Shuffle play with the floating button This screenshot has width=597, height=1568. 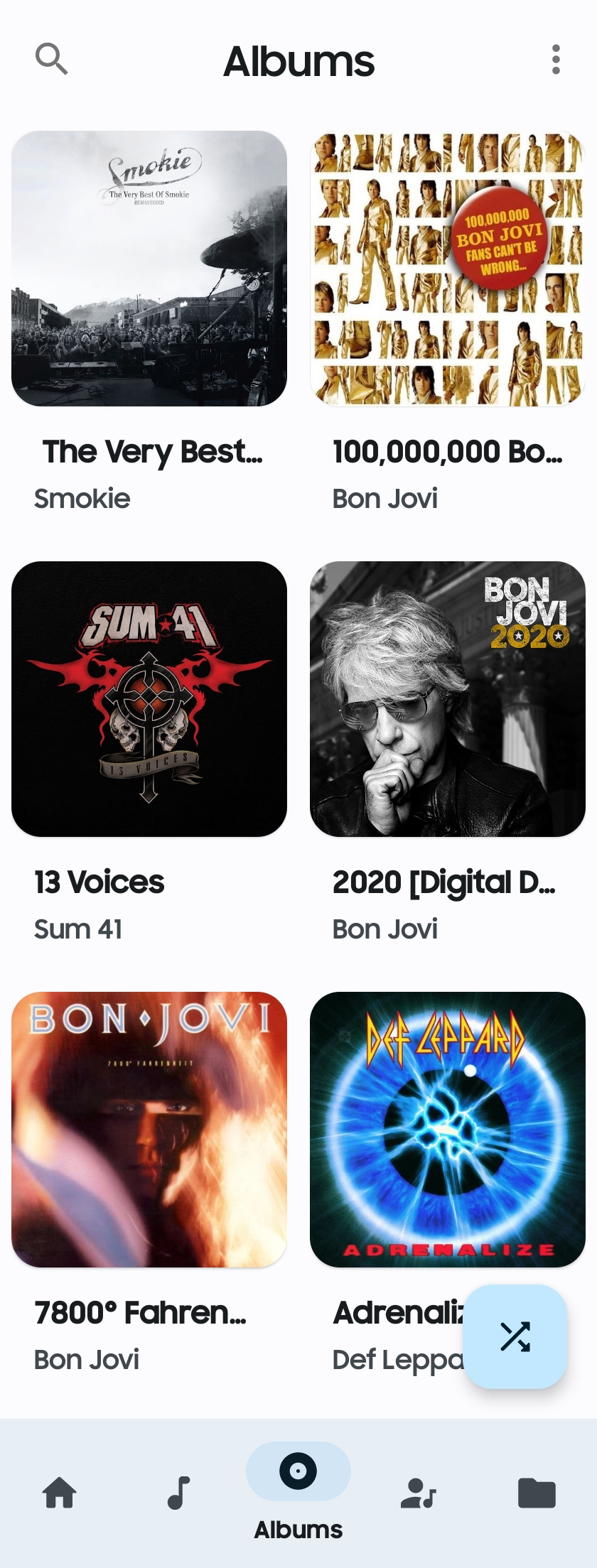tap(515, 1336)
